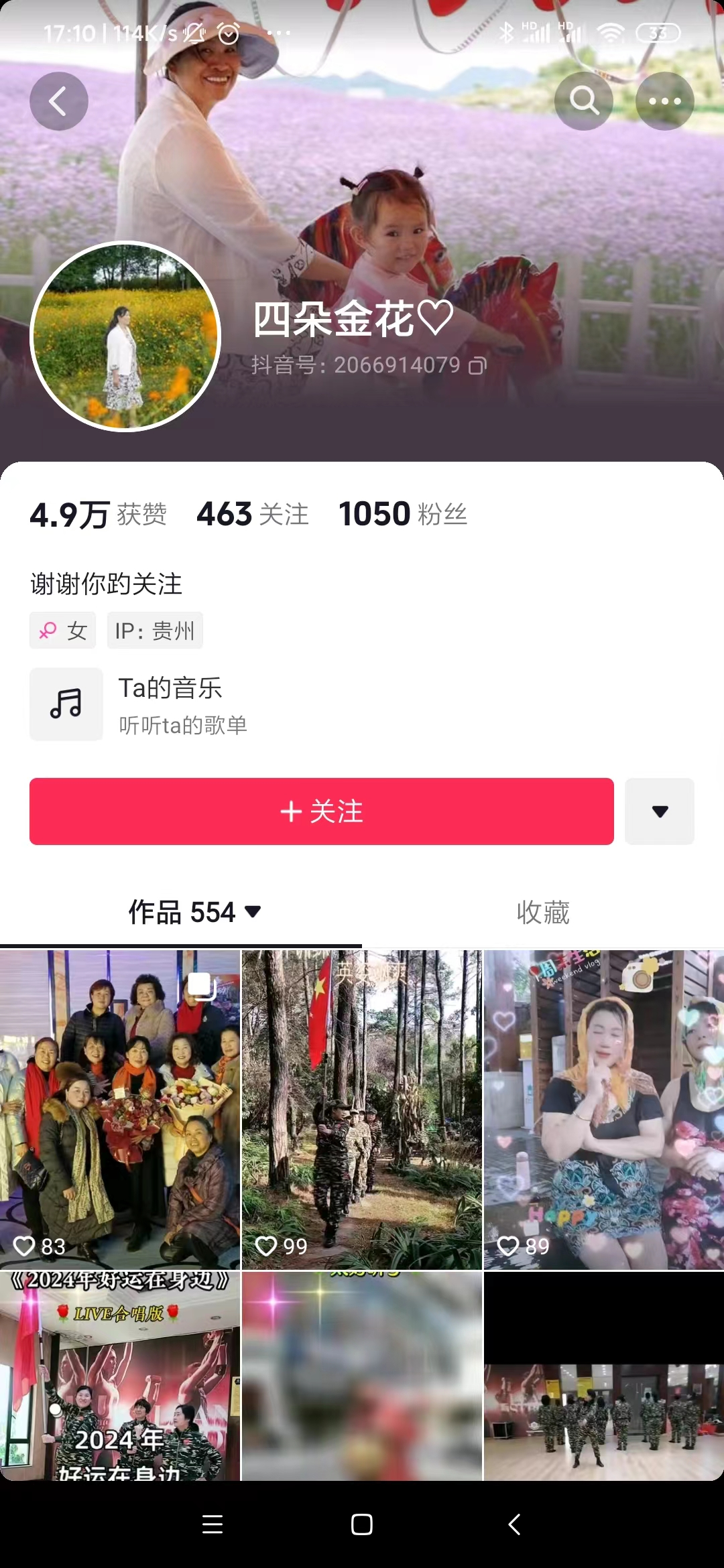
Task: Open the 2024年好运在身边 LIVE合唱版 video
Action: click(119, 1377)
